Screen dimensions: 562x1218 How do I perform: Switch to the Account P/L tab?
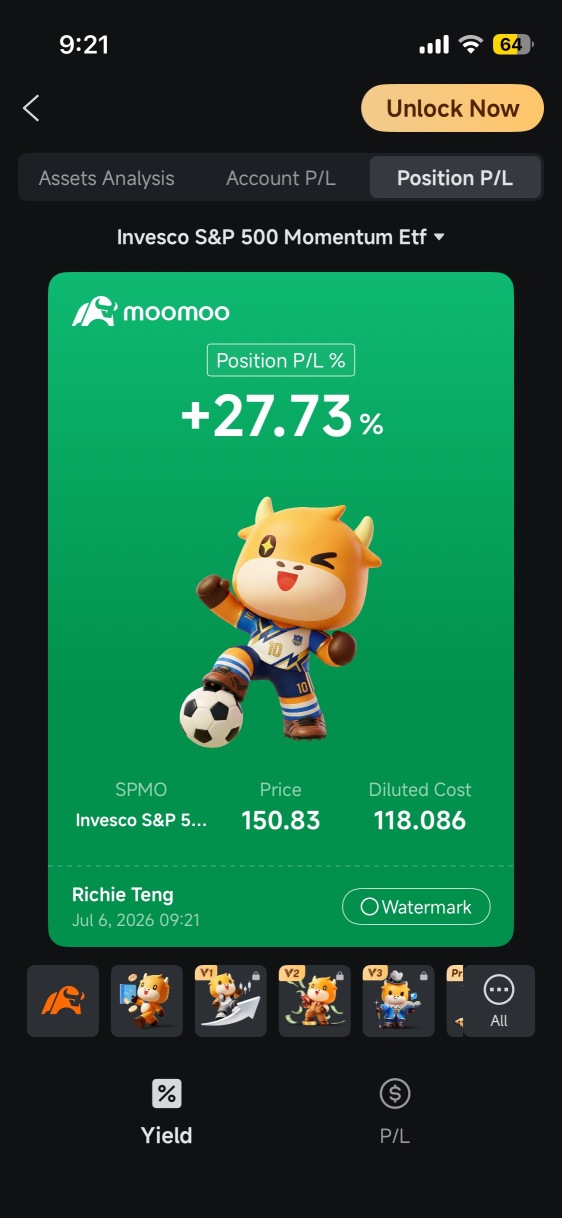[x=281, y=178]
